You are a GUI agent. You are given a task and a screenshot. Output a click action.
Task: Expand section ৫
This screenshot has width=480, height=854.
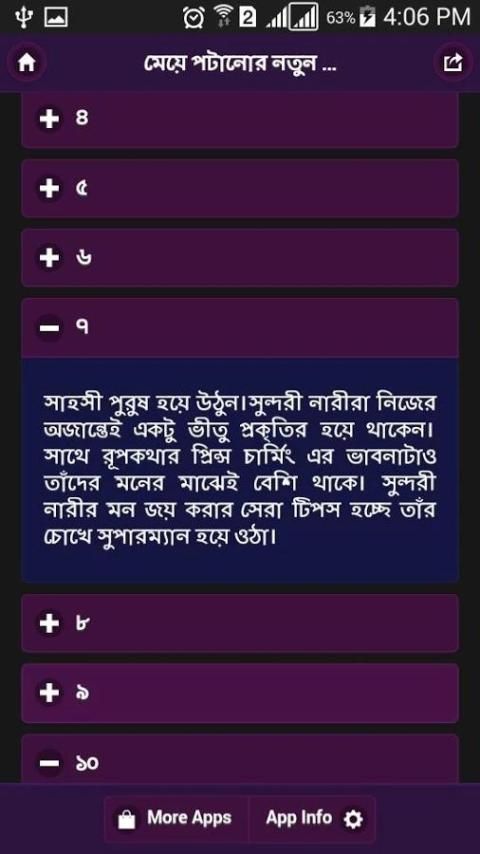[x=240, y=188]
